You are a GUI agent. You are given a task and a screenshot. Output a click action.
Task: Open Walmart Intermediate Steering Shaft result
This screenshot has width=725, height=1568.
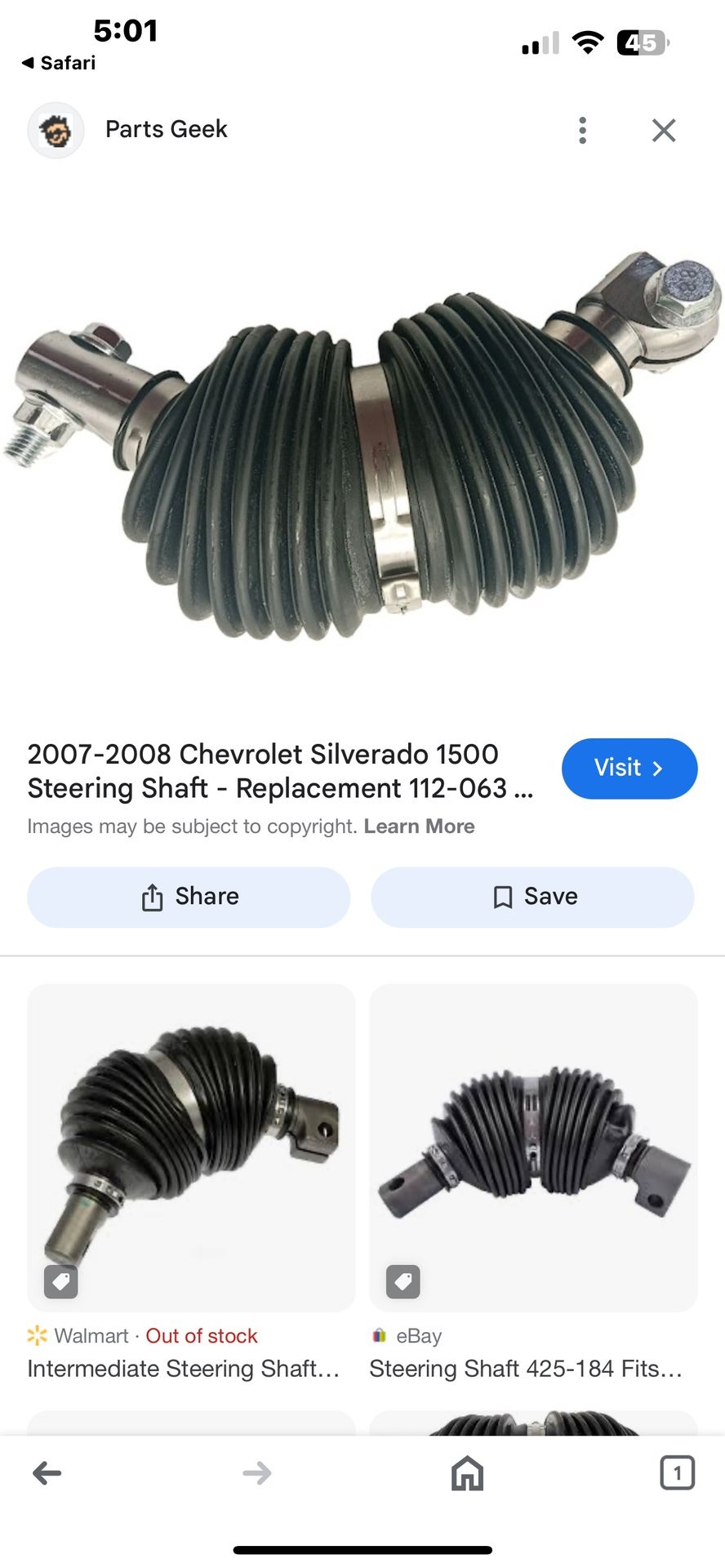click(x=191, y=1147)
